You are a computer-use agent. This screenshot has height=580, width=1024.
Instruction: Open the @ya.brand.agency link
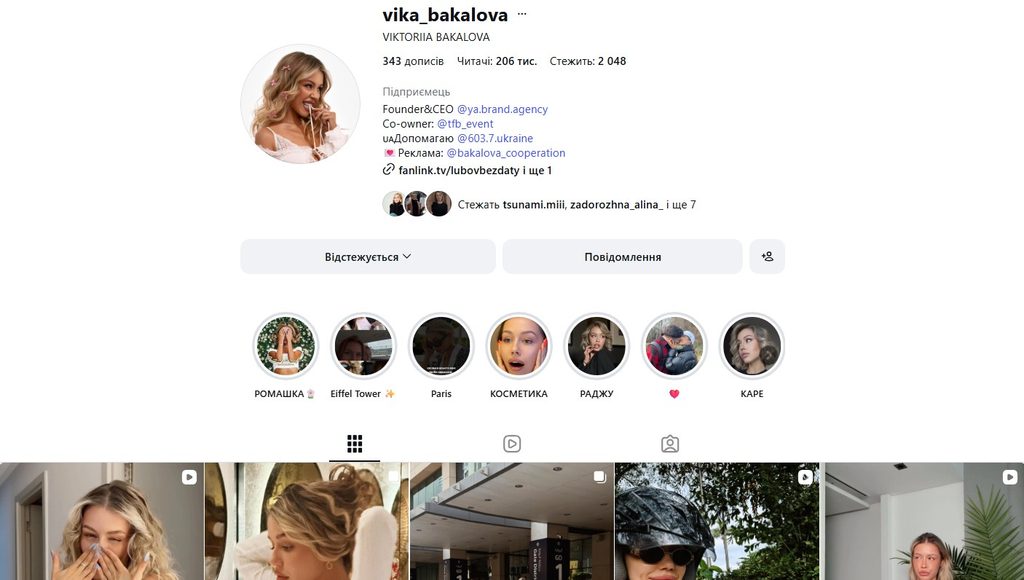[x=502, y=109]
